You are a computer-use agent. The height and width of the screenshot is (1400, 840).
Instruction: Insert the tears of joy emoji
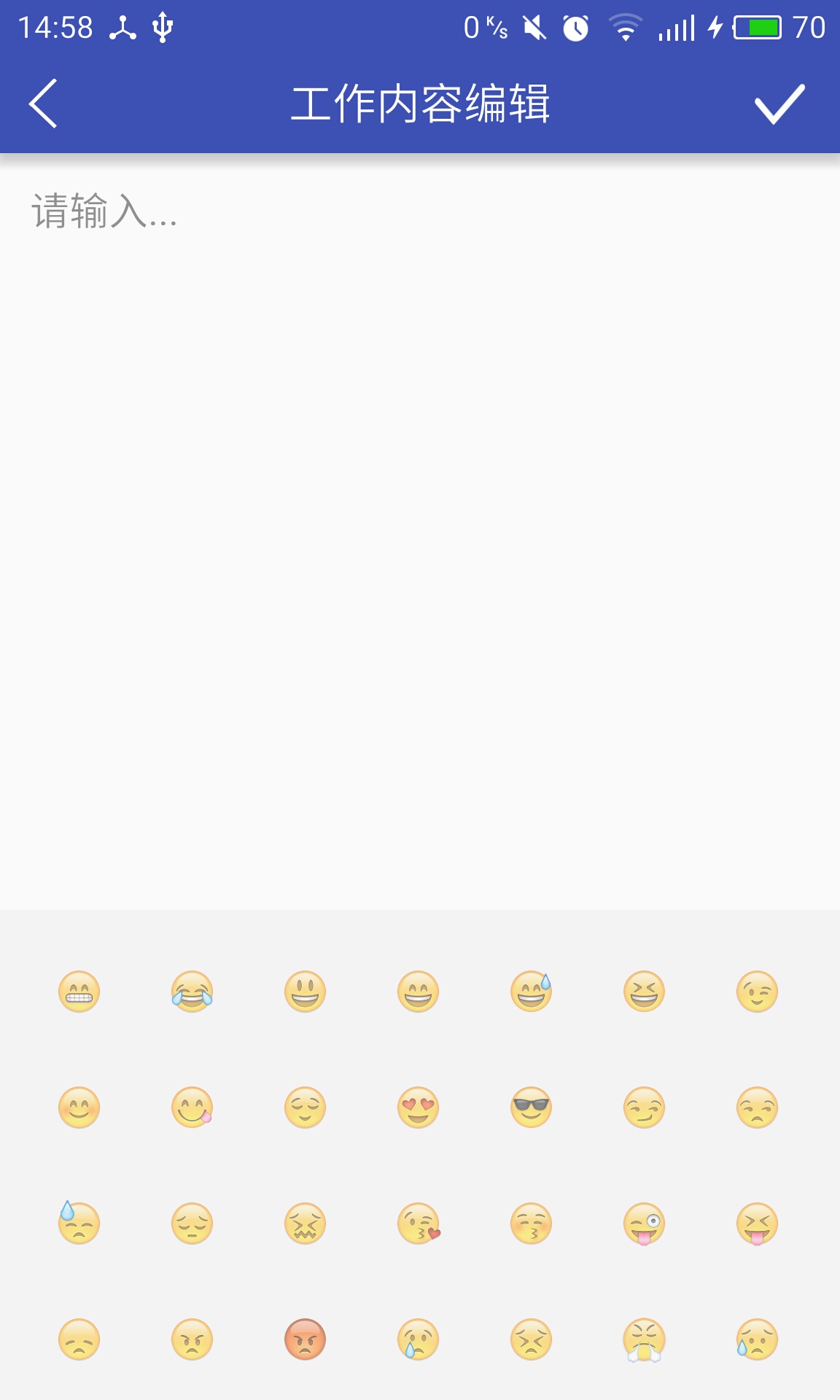point(192,992)
